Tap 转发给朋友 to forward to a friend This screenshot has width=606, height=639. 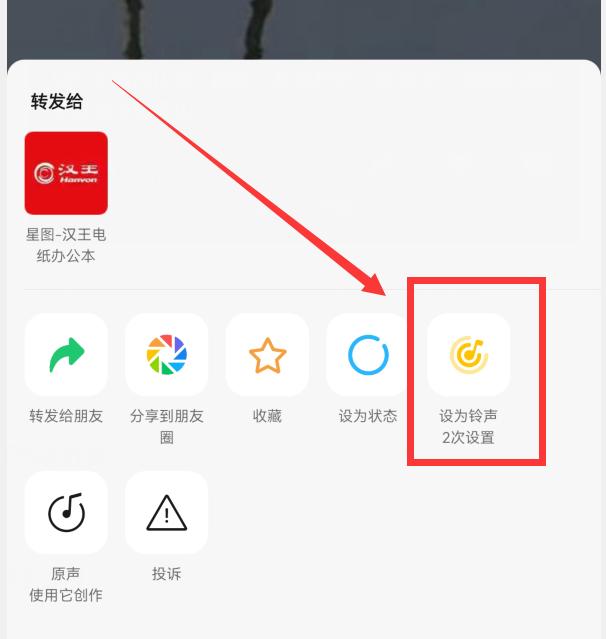click(66, 354)
